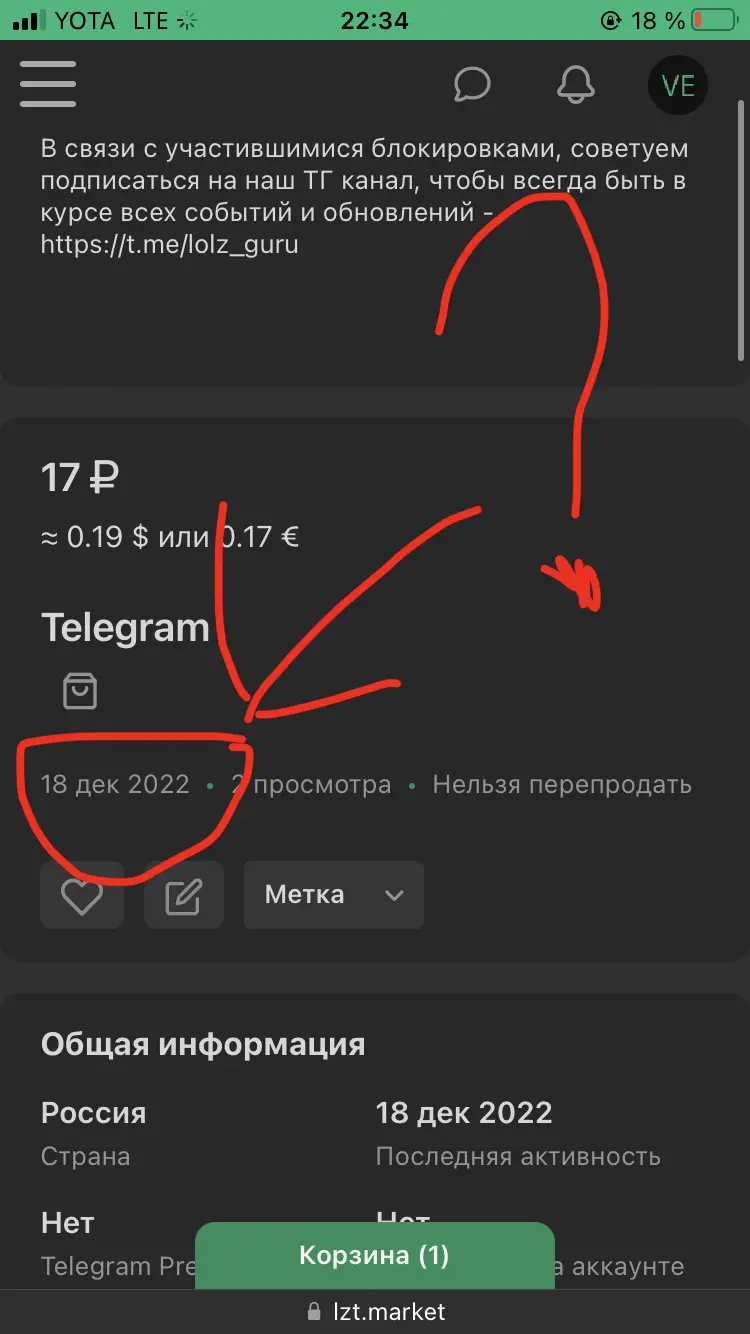
Task: Open the messages chat bubble
Action: (x=472, y=85)
